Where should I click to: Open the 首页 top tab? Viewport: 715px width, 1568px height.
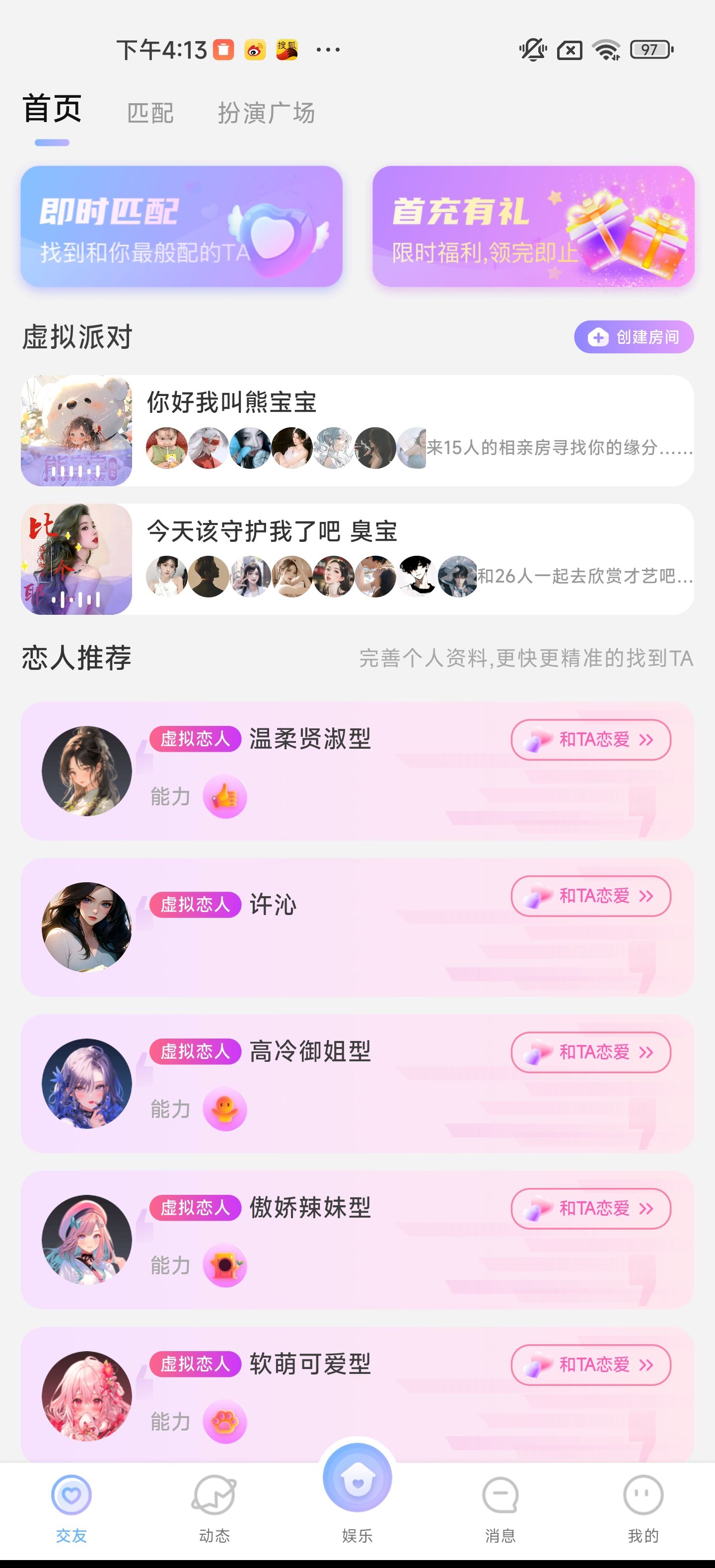point(52,110)
